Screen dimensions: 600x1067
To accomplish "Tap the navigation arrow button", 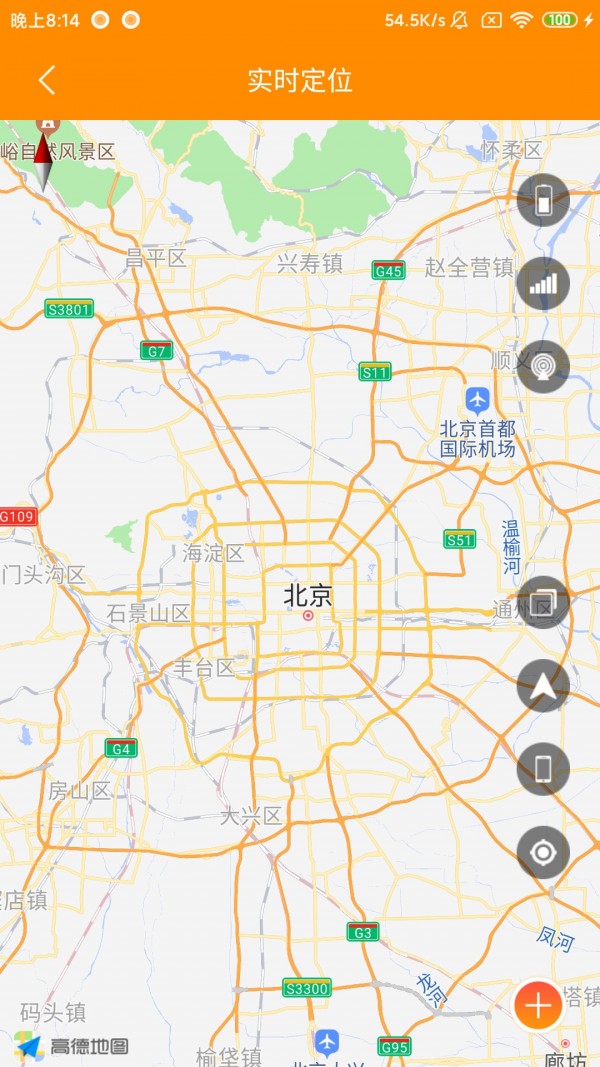I will click(x=543, y=686).
